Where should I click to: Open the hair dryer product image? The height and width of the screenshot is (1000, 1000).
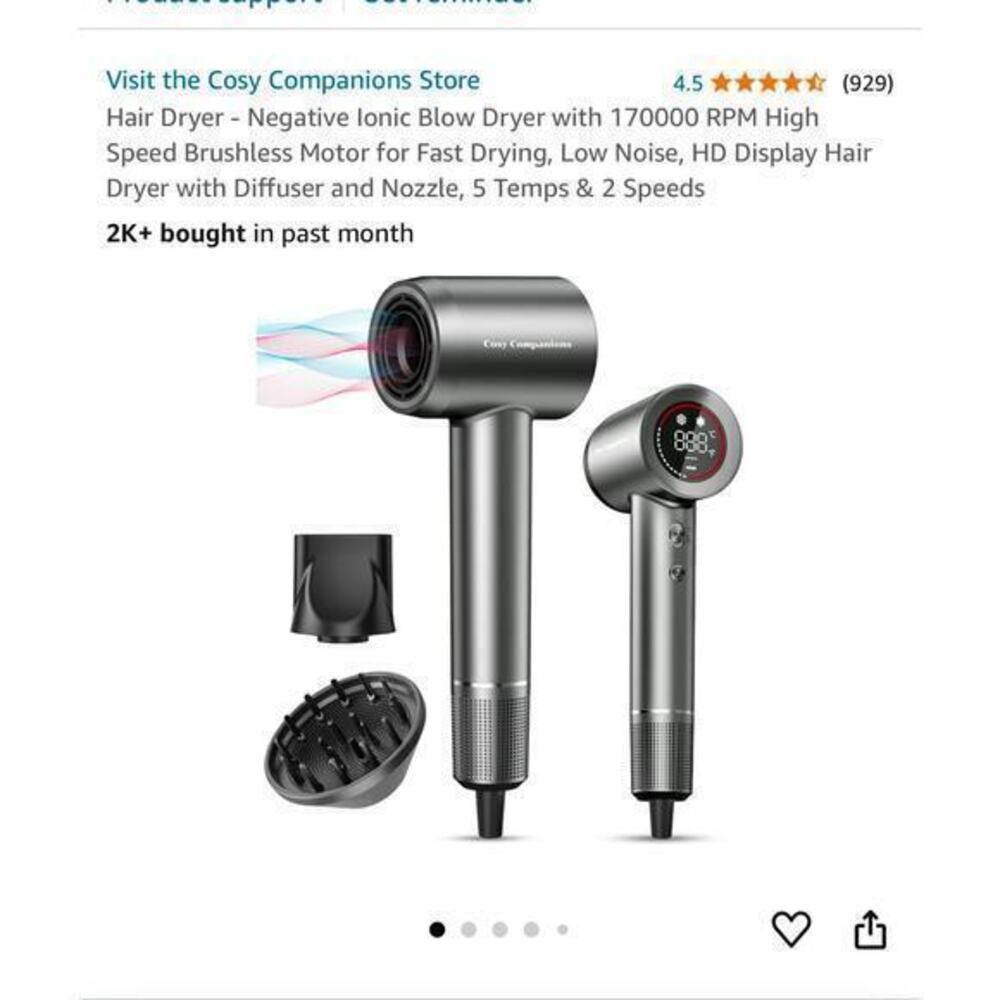(x=500, y=560)
